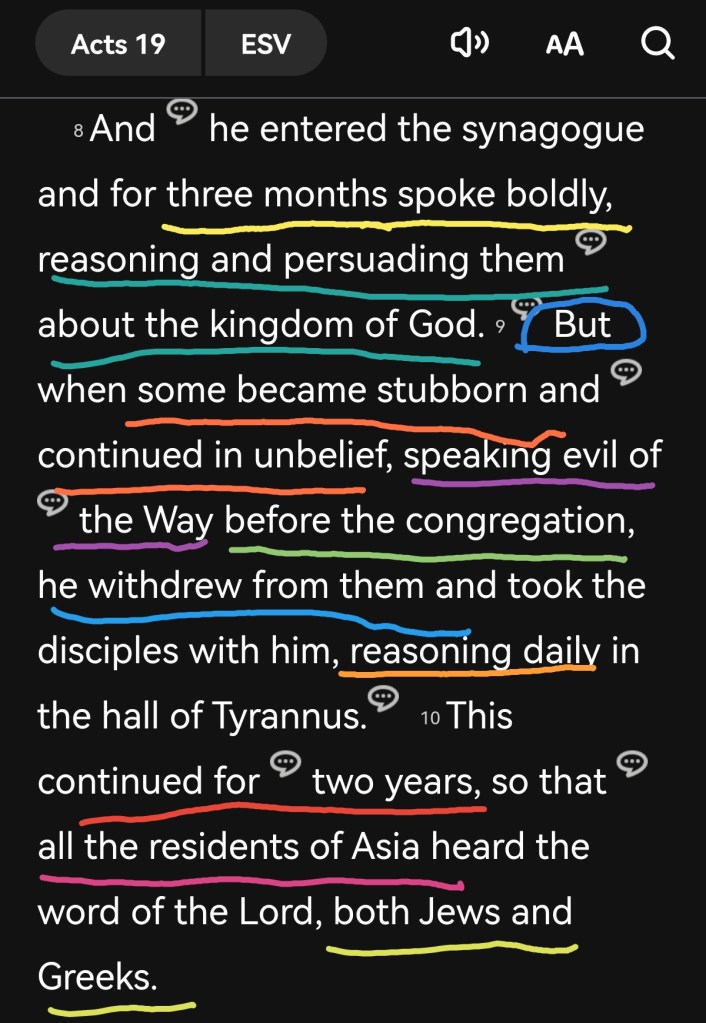706x1023 pixels.
Task: Change the ESV Bible version
Action: pyautogui.click(x=265, y=44)
